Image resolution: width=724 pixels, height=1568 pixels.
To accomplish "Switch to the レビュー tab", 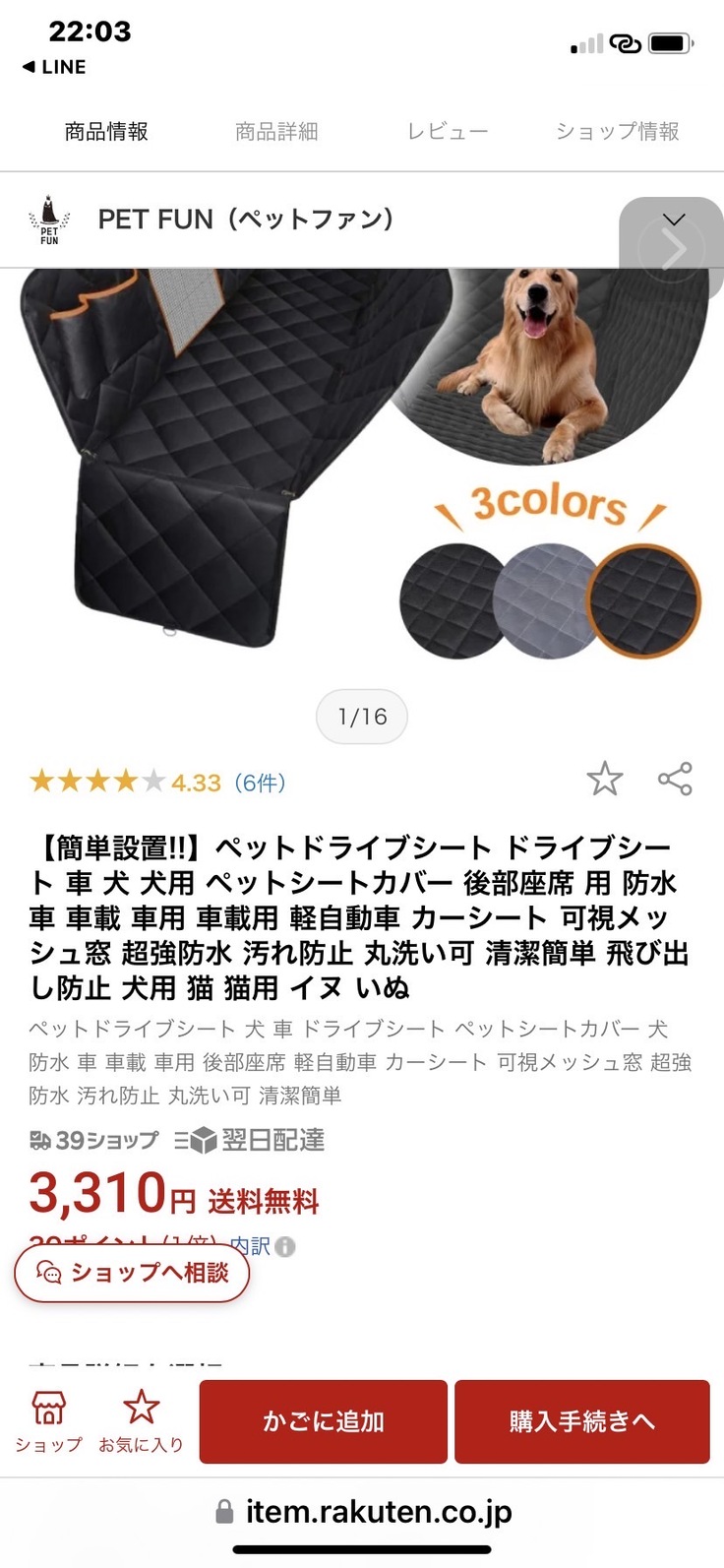I will (448, 131).
